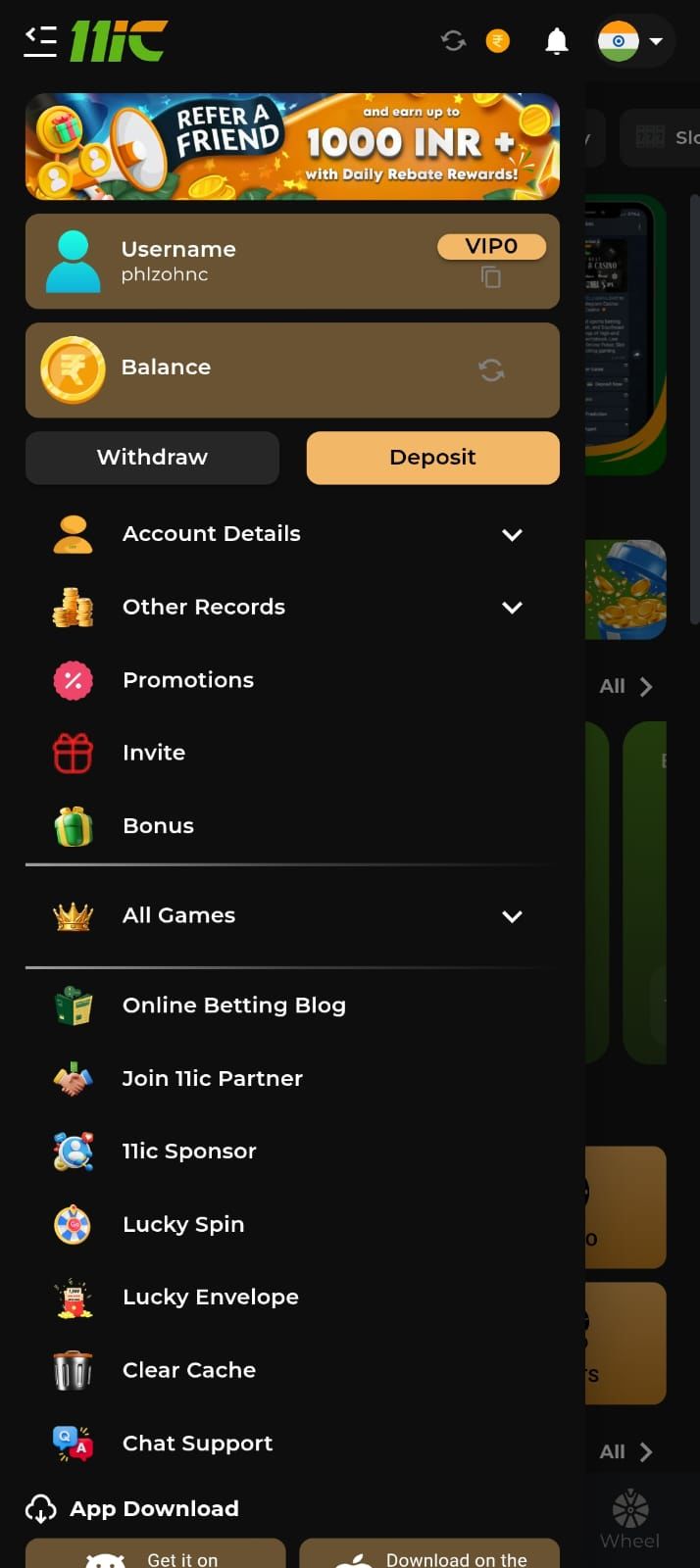Screen dimensions: 700x1568
Task: Select Clear Cache
Action: tap(188, 1370)
